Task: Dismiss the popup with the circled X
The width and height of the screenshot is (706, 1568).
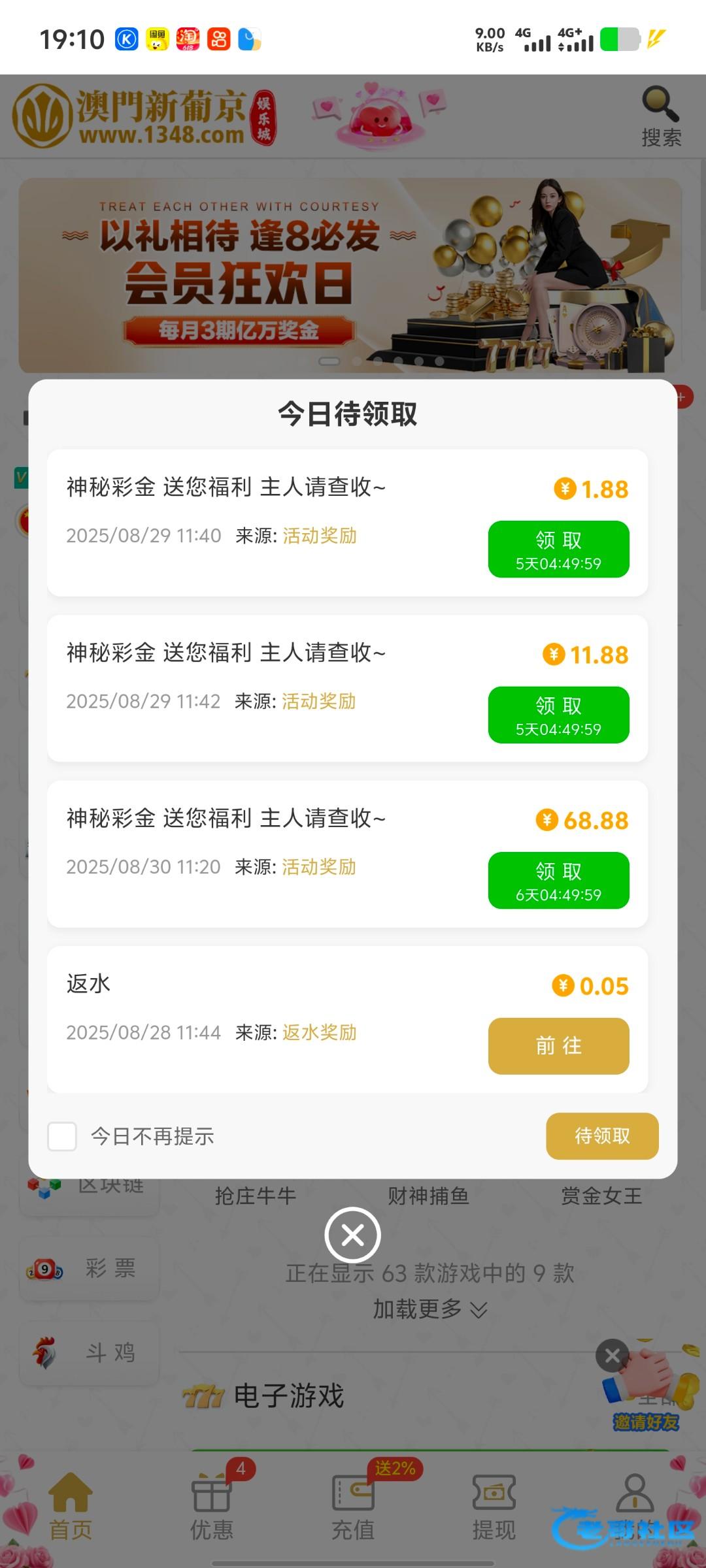Action: point(353,1235)
